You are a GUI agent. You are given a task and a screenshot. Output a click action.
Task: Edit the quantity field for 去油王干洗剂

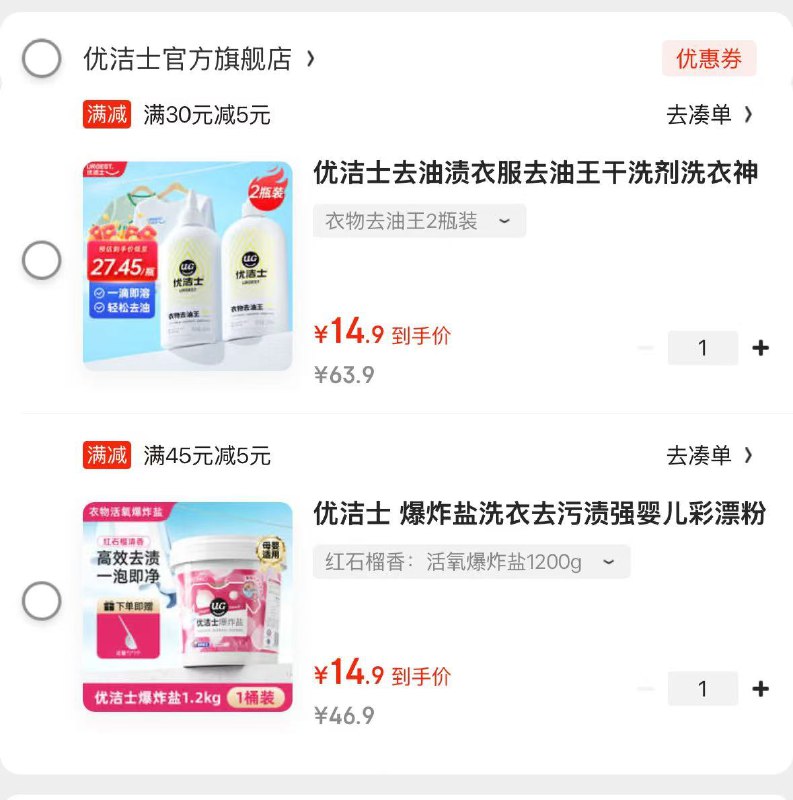[703, 348]
